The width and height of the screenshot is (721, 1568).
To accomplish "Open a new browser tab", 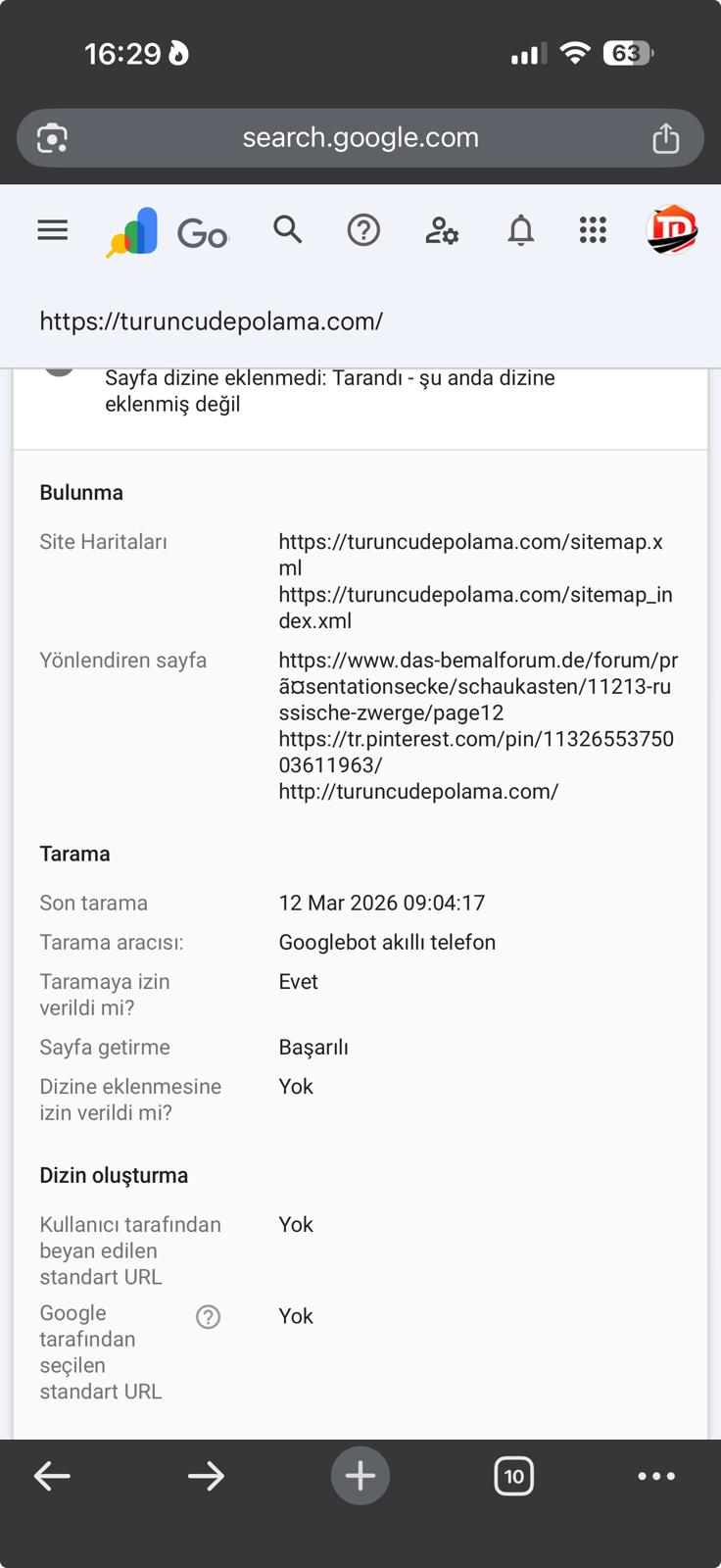I will click(x=360, y=1476).
